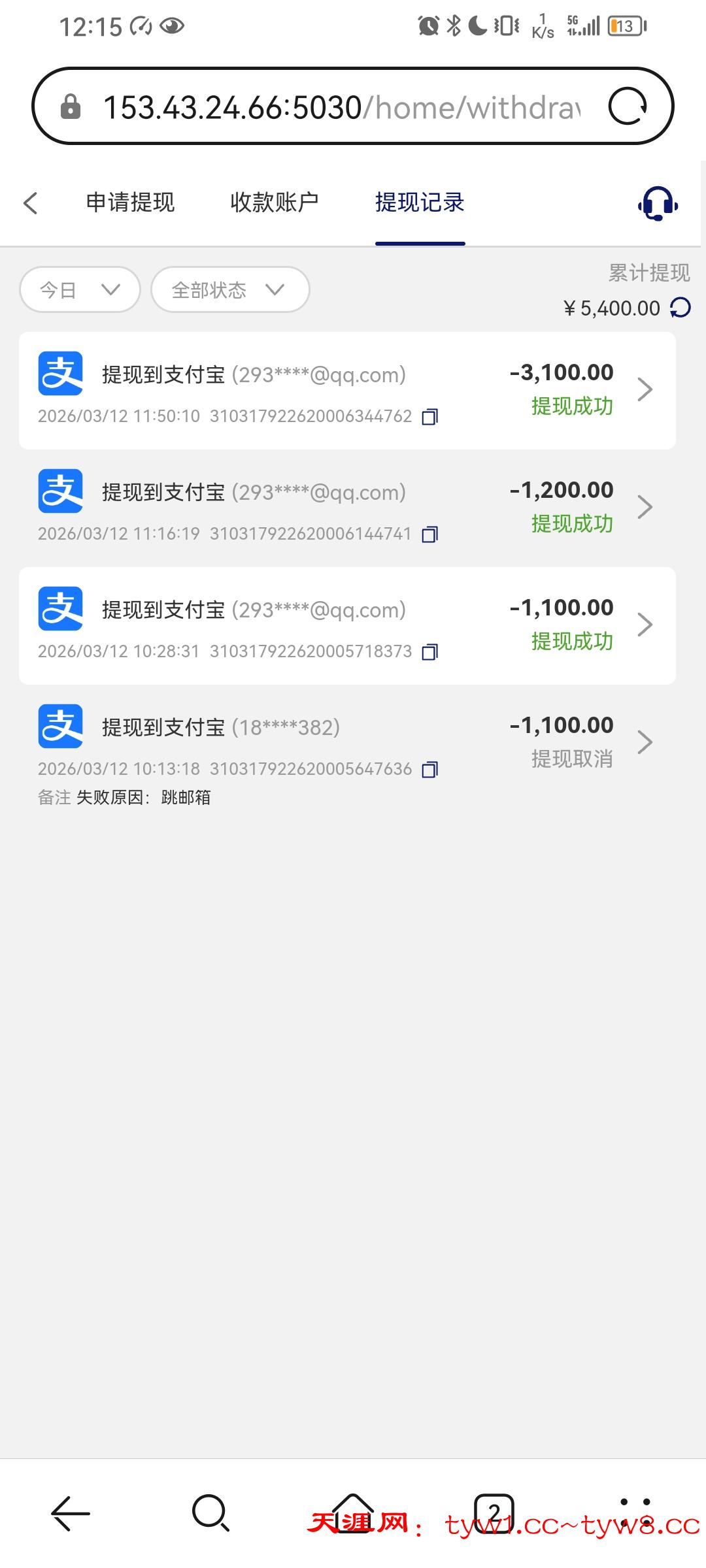Expand the 全部状态 status filter
Image resolution: width=706 pixels, height=1568 pixels.
point(229,289)
